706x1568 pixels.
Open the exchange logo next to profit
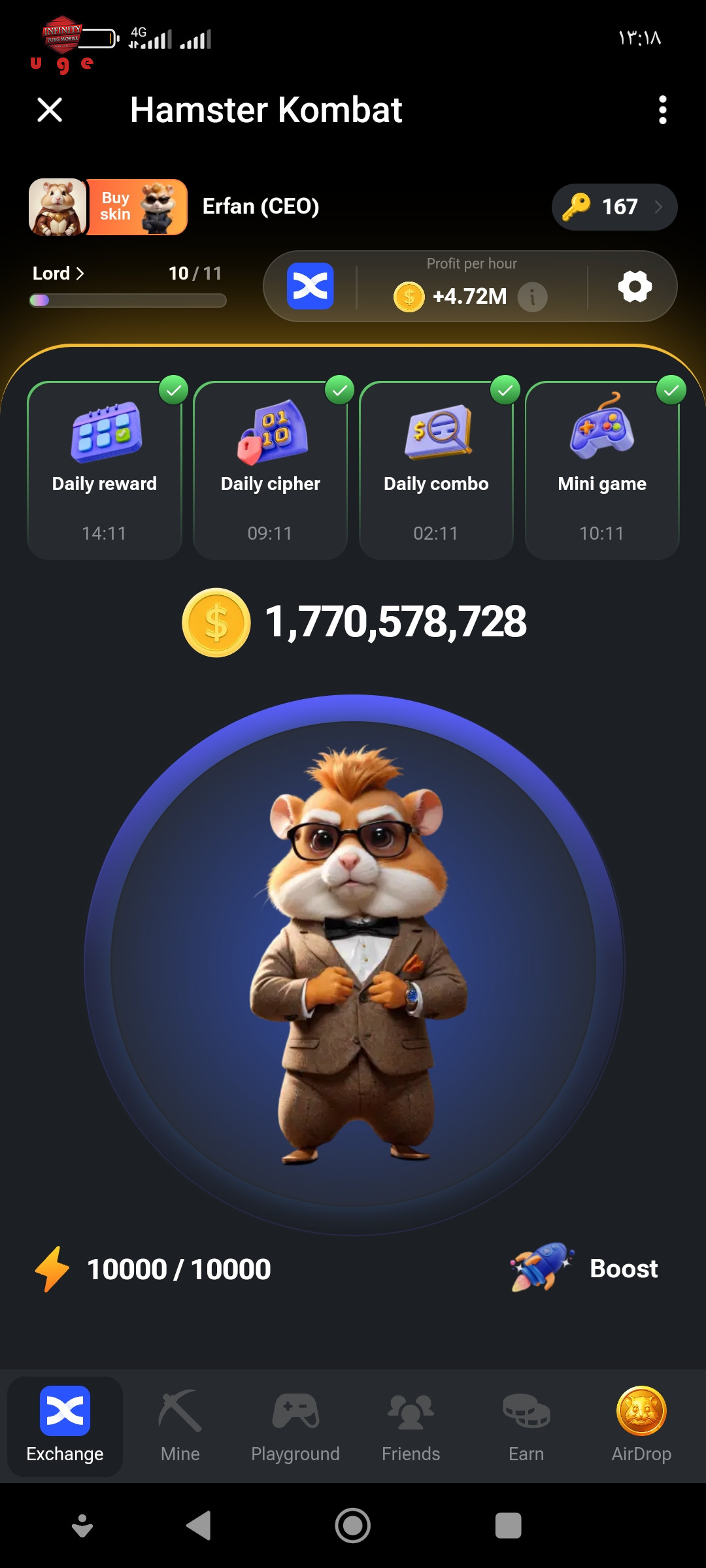(310, 286)
